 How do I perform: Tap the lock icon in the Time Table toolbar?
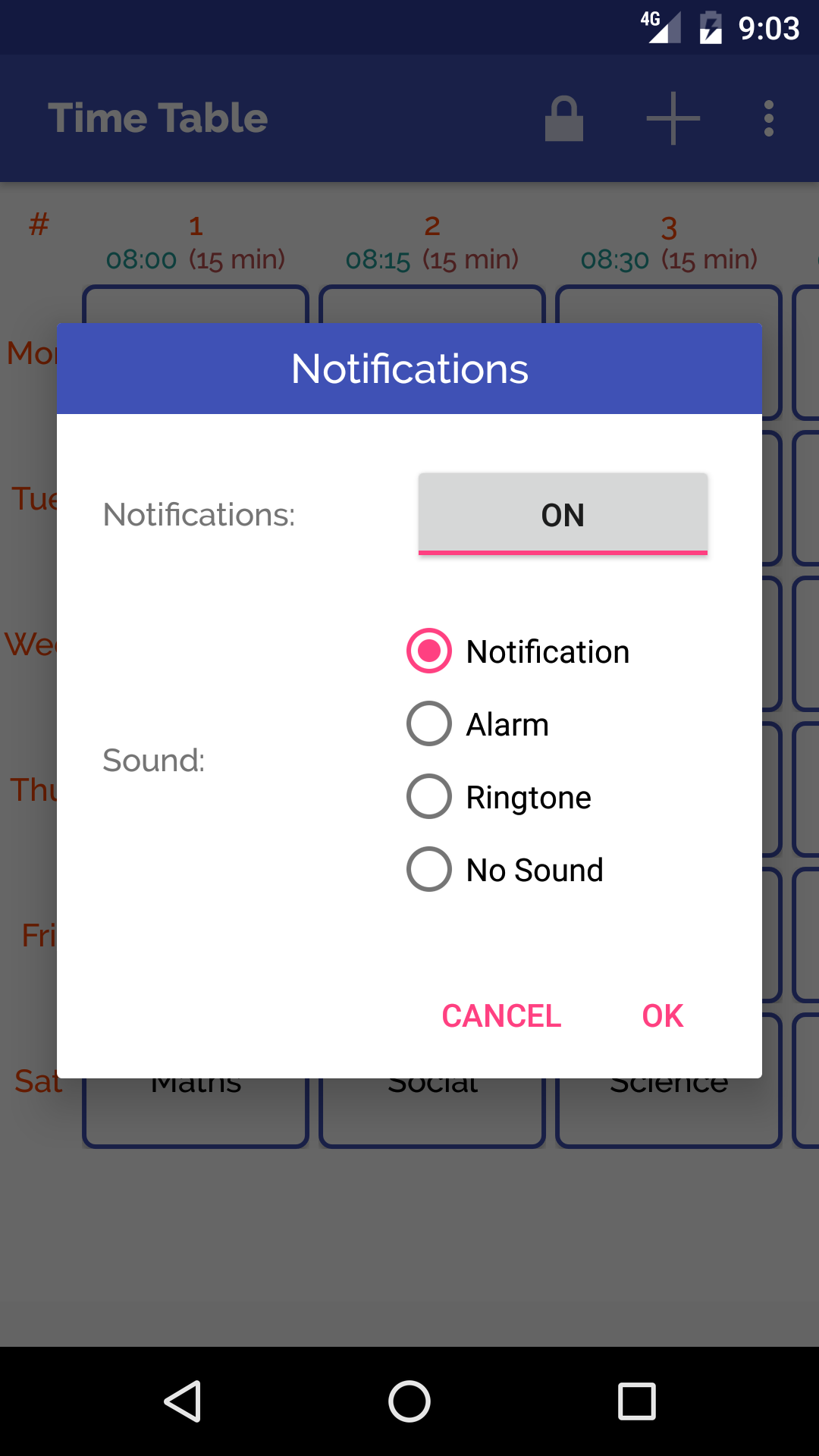click(x=564, y=118)
